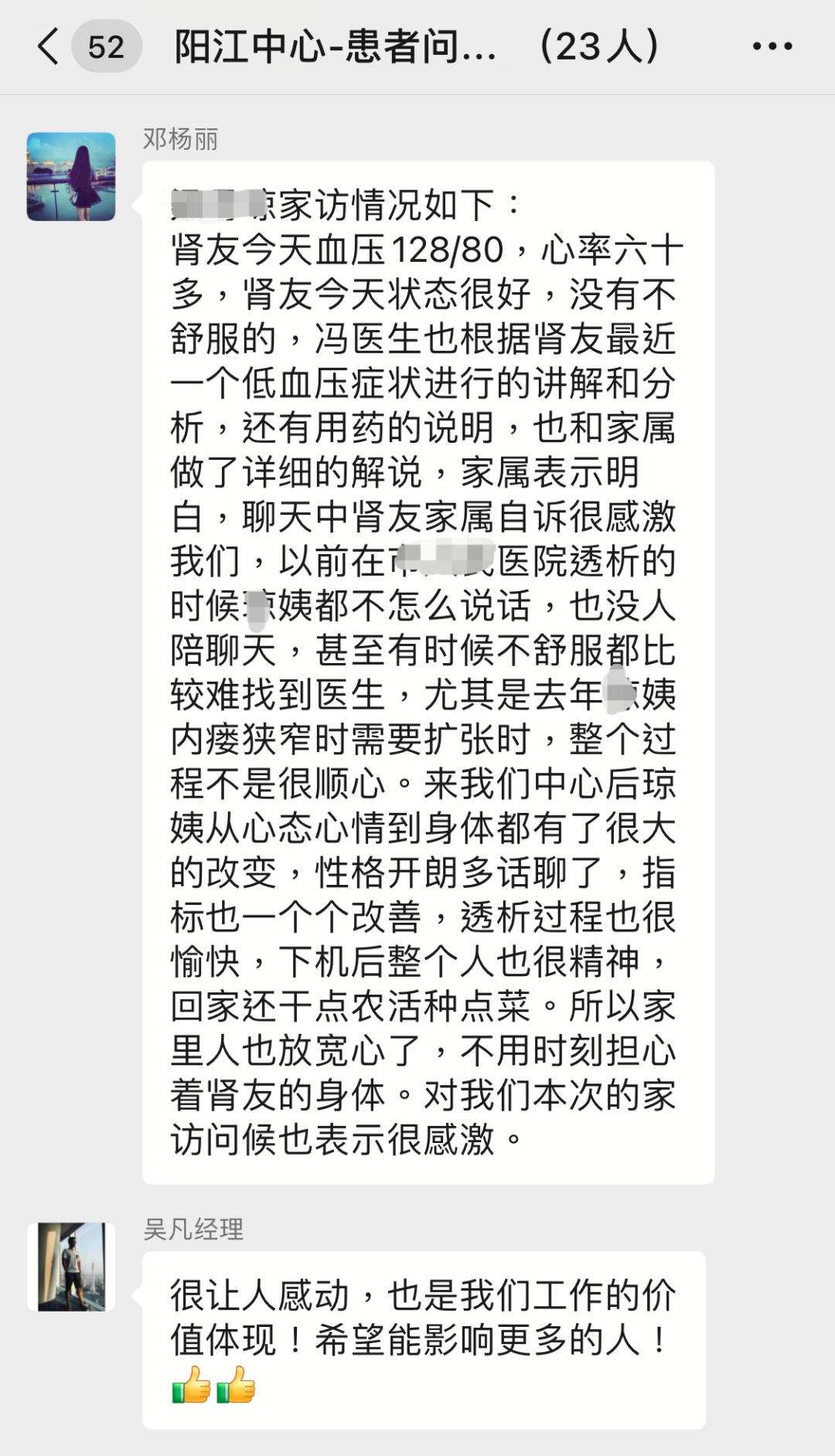Open 邓杨丽's profile avatar
Screen dimensions: 835x1456
[71, 176]
